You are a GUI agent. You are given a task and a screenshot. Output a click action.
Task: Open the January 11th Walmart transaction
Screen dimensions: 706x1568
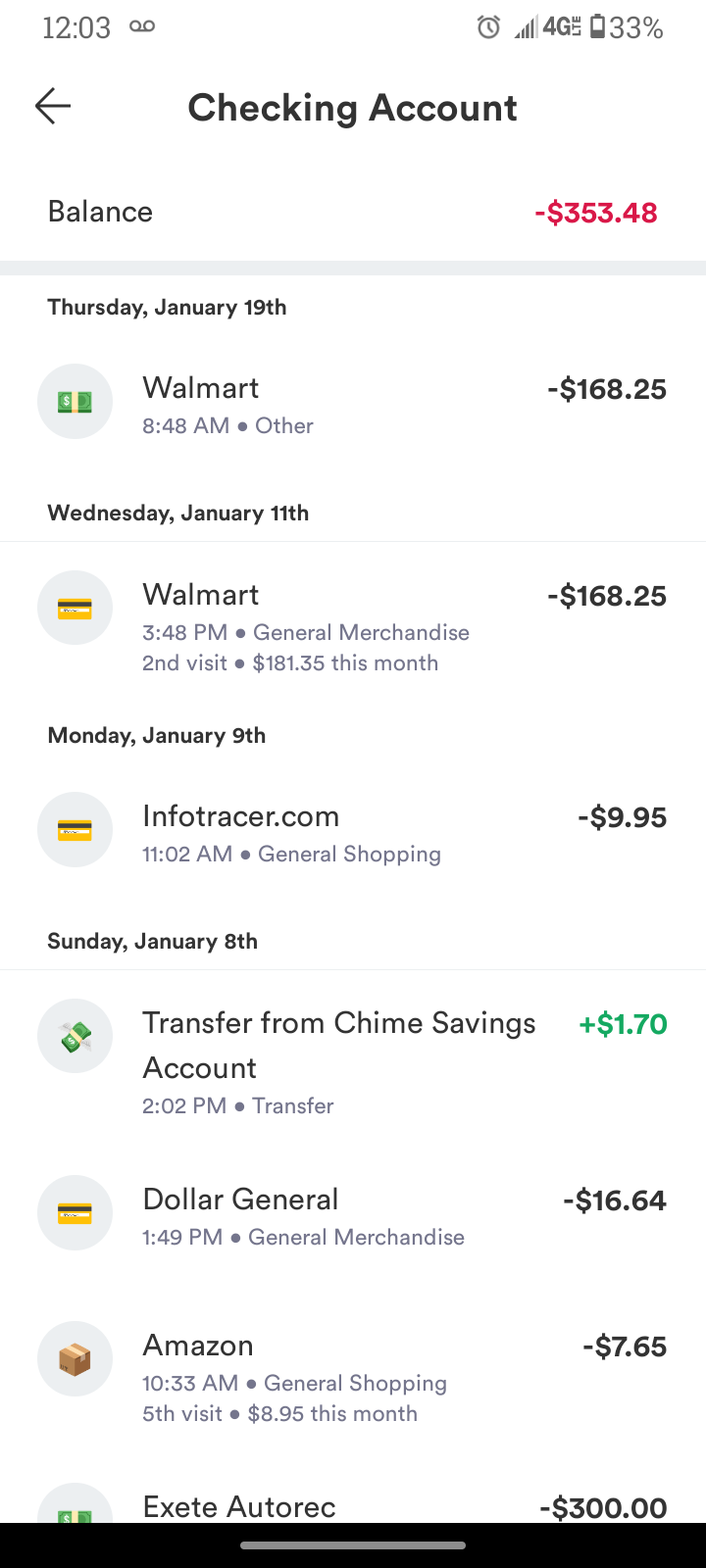pyautogui.click(x=353, y=625)
